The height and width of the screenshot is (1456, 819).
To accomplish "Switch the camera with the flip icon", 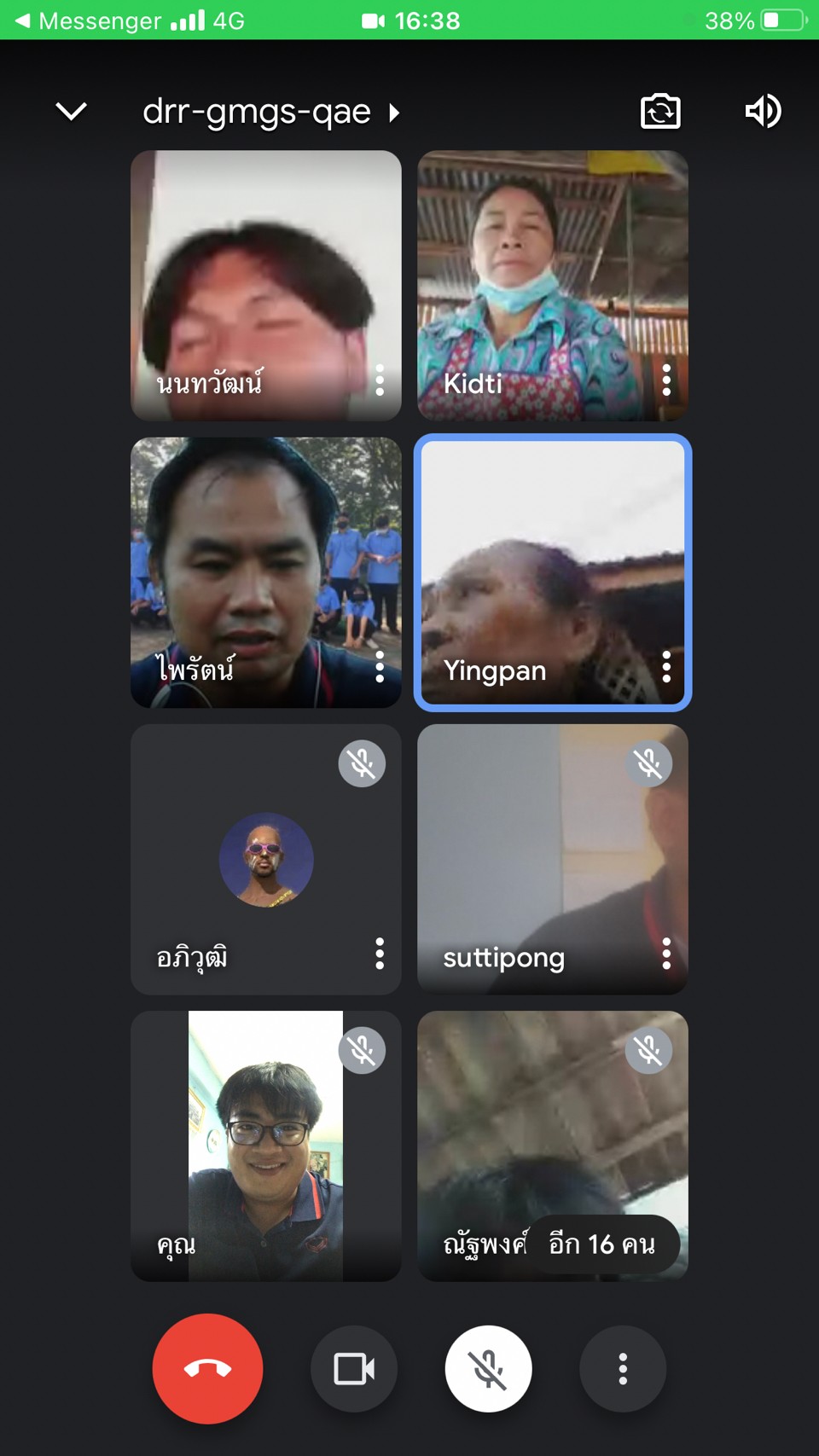I will [x=660, y=111].
